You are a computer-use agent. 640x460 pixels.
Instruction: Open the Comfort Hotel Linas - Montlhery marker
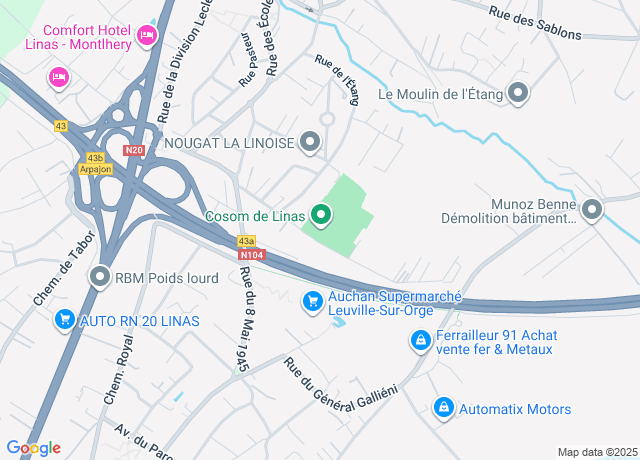coord(147,37)
